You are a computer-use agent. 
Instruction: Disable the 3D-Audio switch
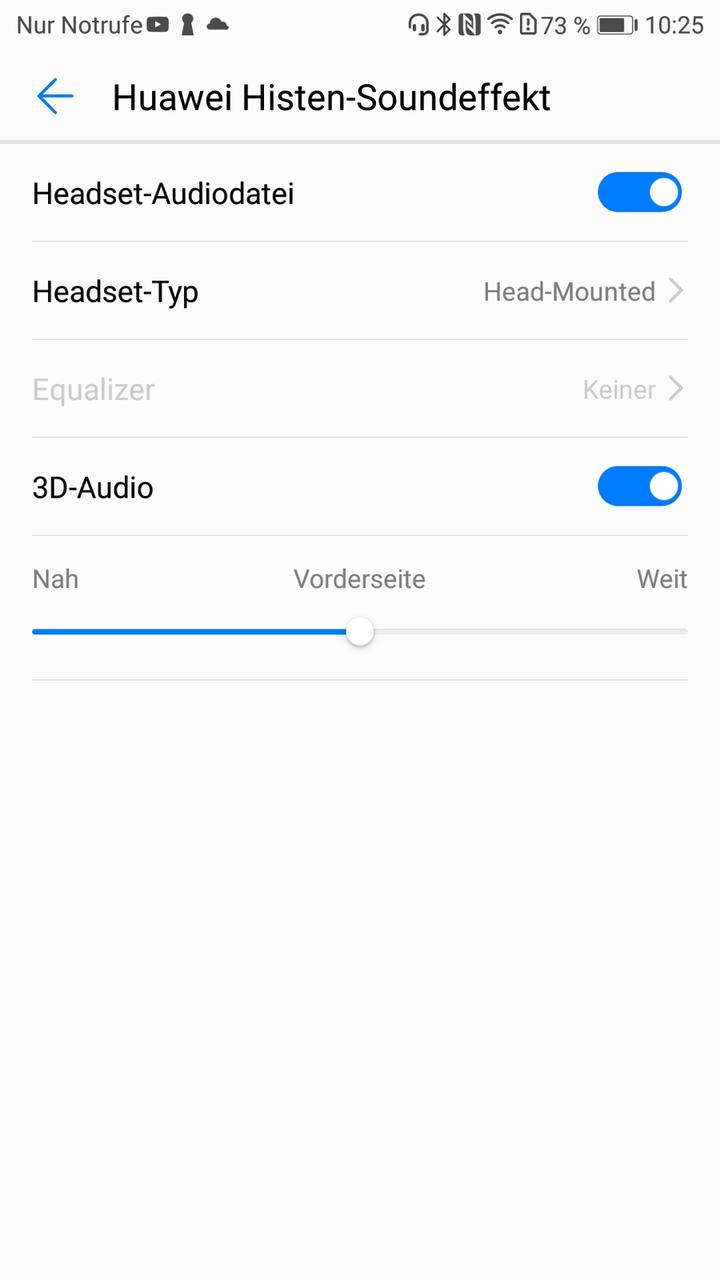[639, 487]
